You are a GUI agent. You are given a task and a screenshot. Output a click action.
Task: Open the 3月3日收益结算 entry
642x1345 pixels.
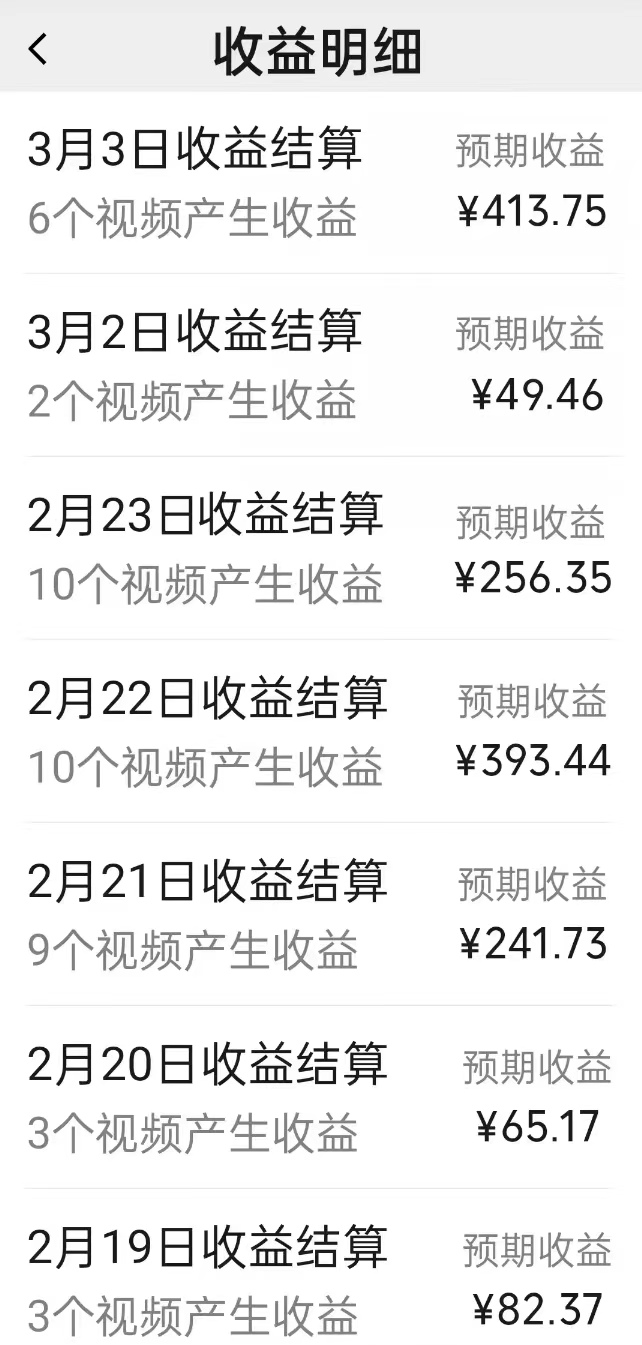(x=320, y=182)
